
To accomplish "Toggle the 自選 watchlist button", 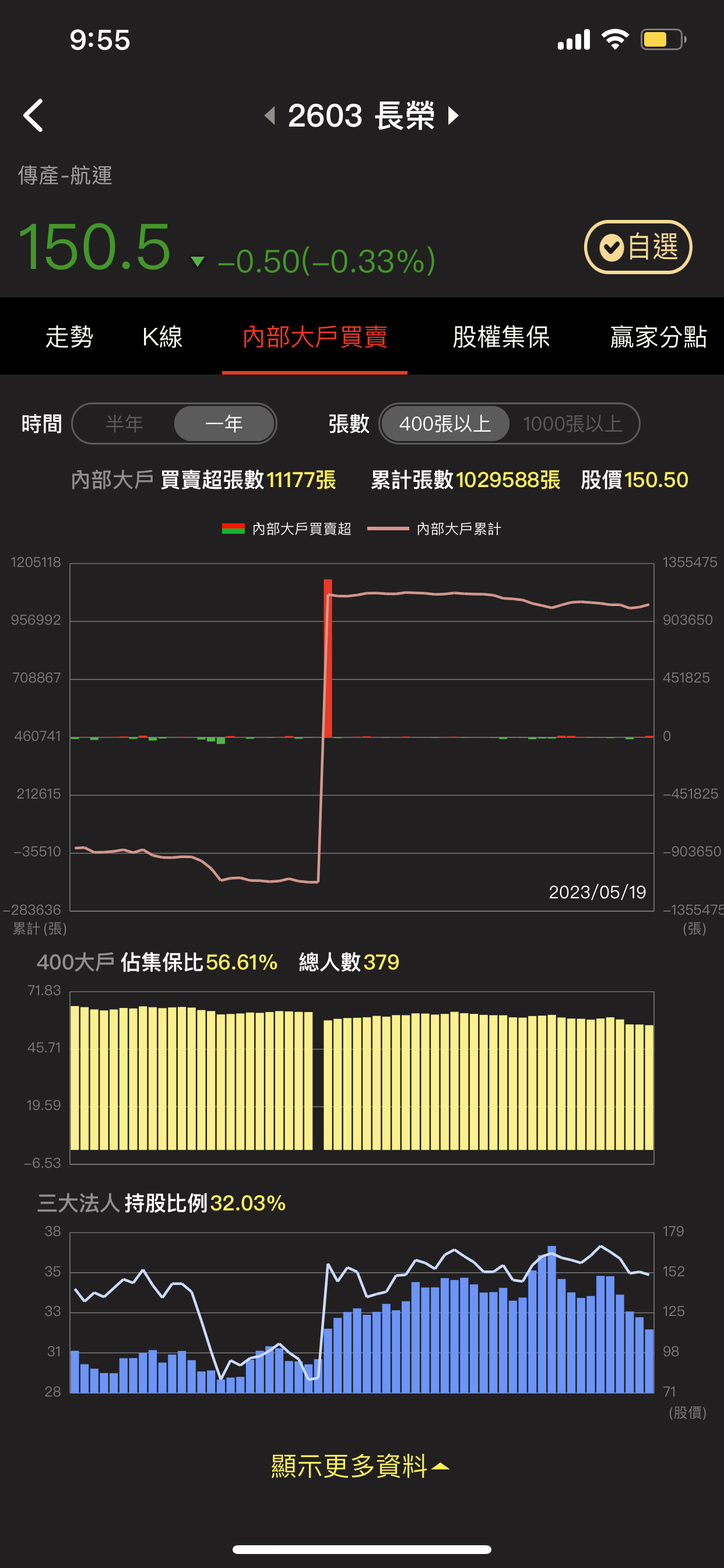I will (638, 247).
